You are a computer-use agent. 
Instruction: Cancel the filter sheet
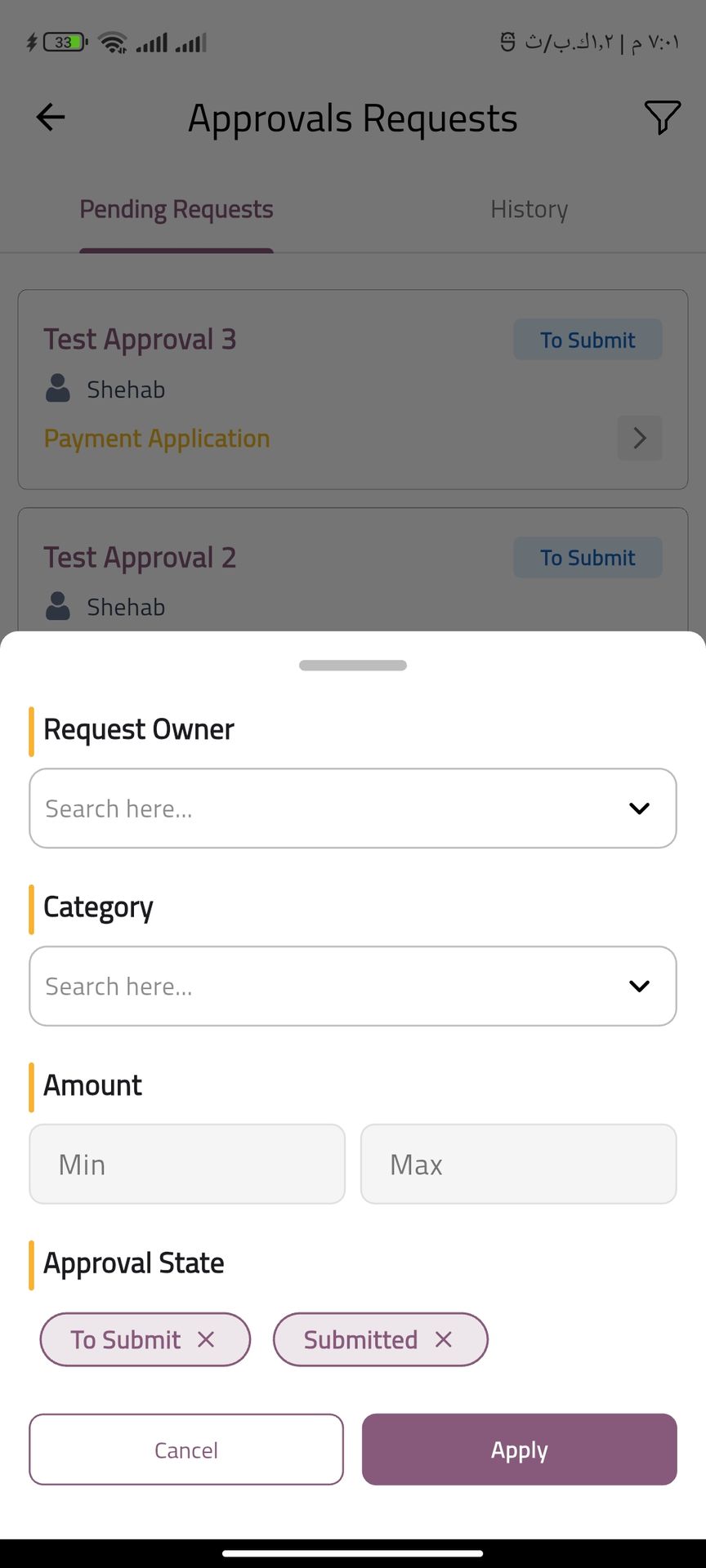186,1450
